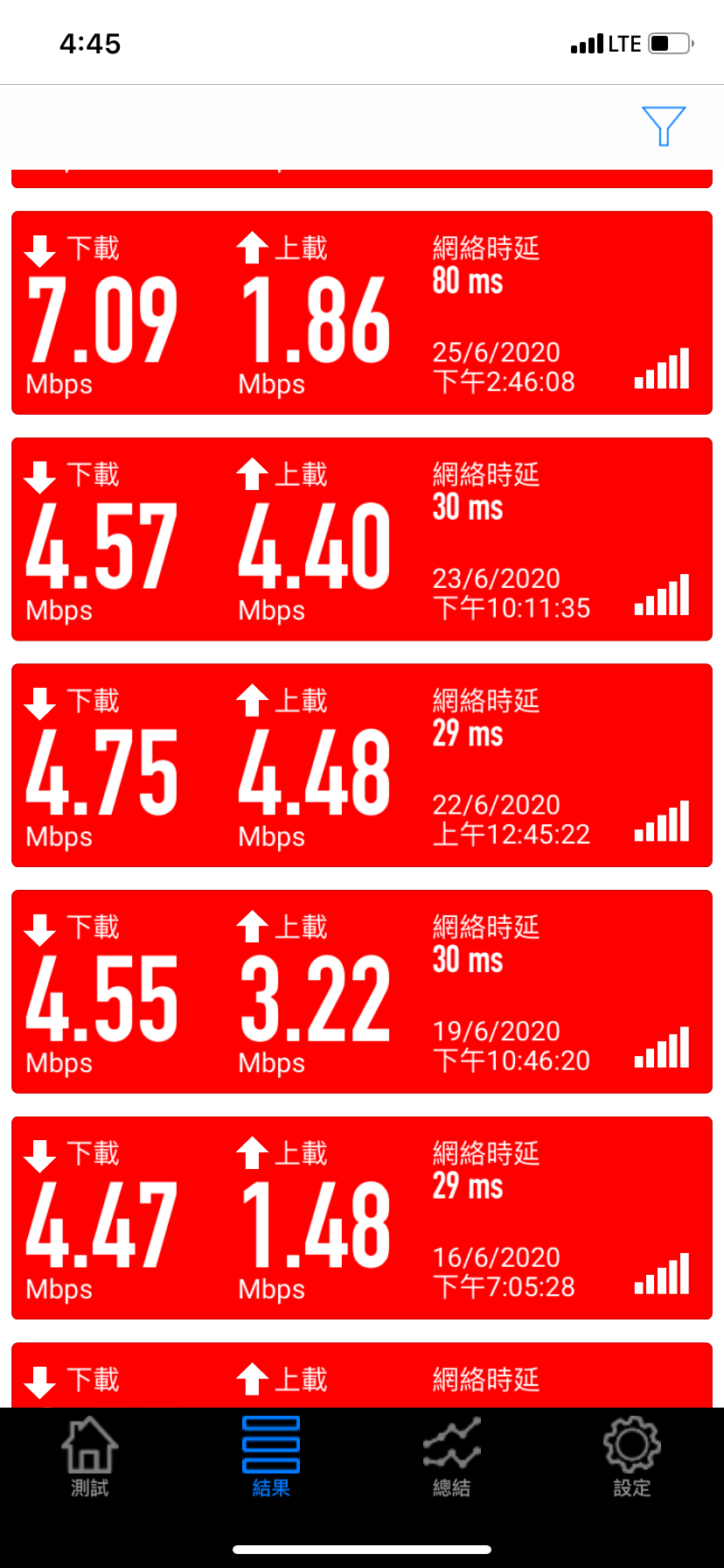The image size is (724, 1568).
Task: Open the 25/6/2020 7.09 Mbps result
Action: pyautogui.click(x=362, y=312)
